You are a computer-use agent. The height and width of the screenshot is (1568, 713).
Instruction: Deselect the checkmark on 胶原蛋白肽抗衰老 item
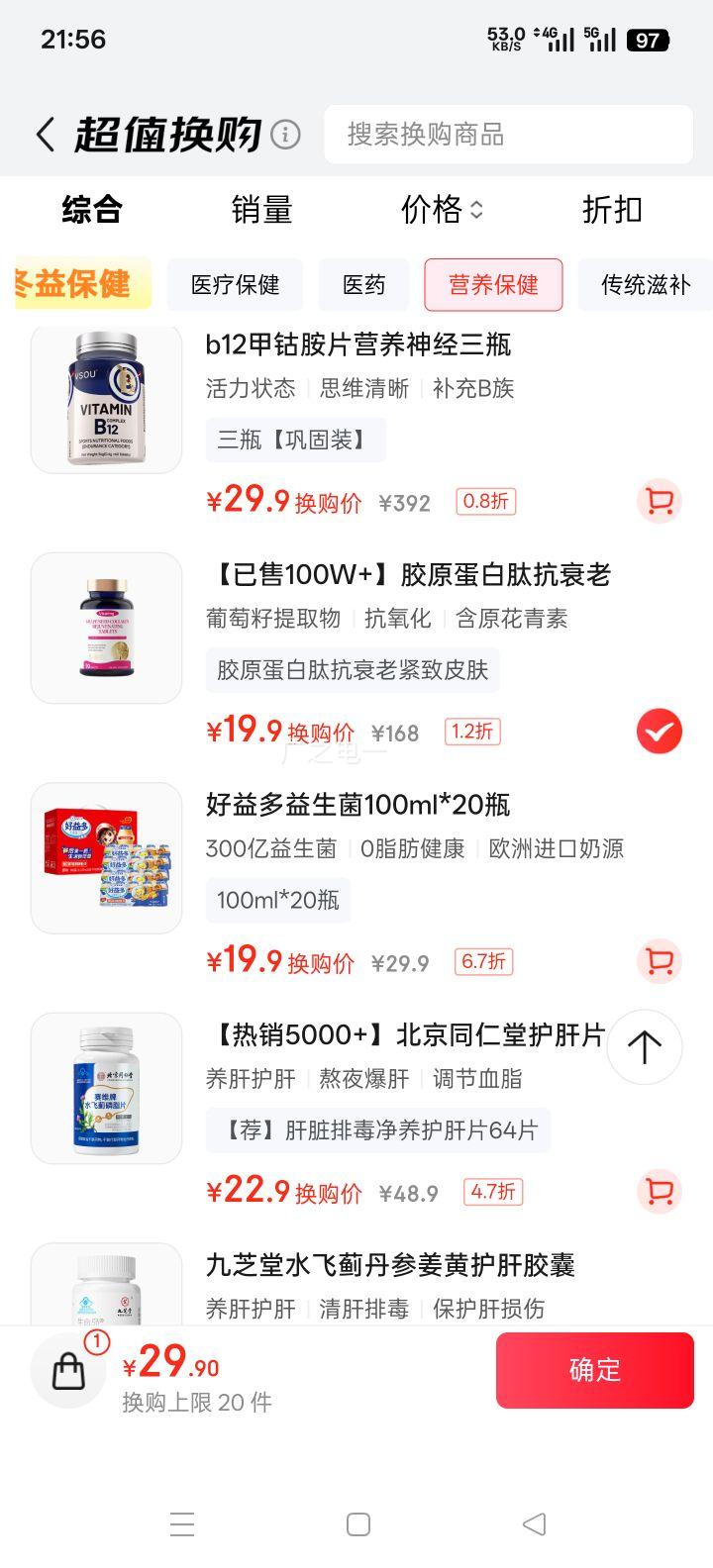point(659,731)
